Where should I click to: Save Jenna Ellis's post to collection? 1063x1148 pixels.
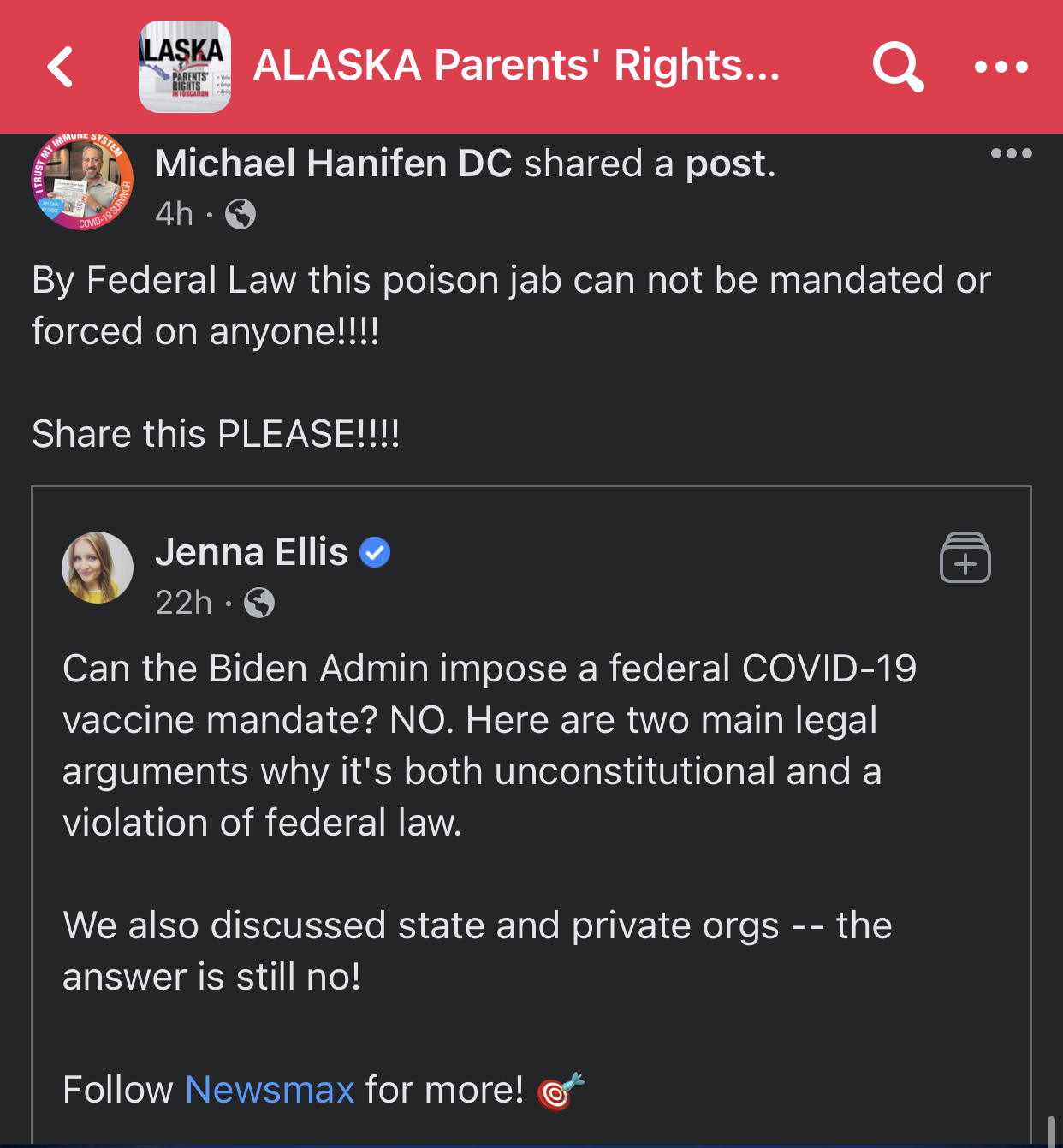[965, 556]
